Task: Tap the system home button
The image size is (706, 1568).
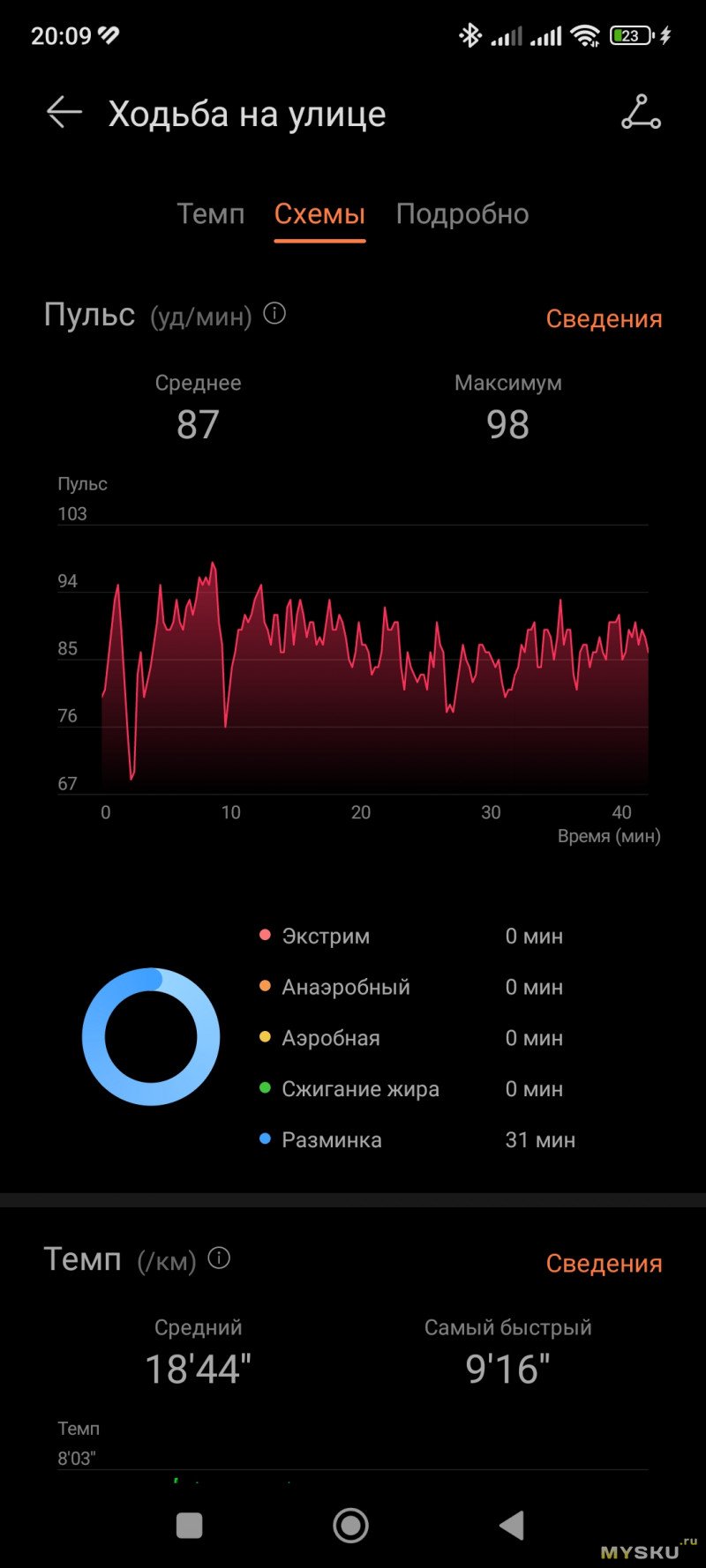Action: [350, 1525]
